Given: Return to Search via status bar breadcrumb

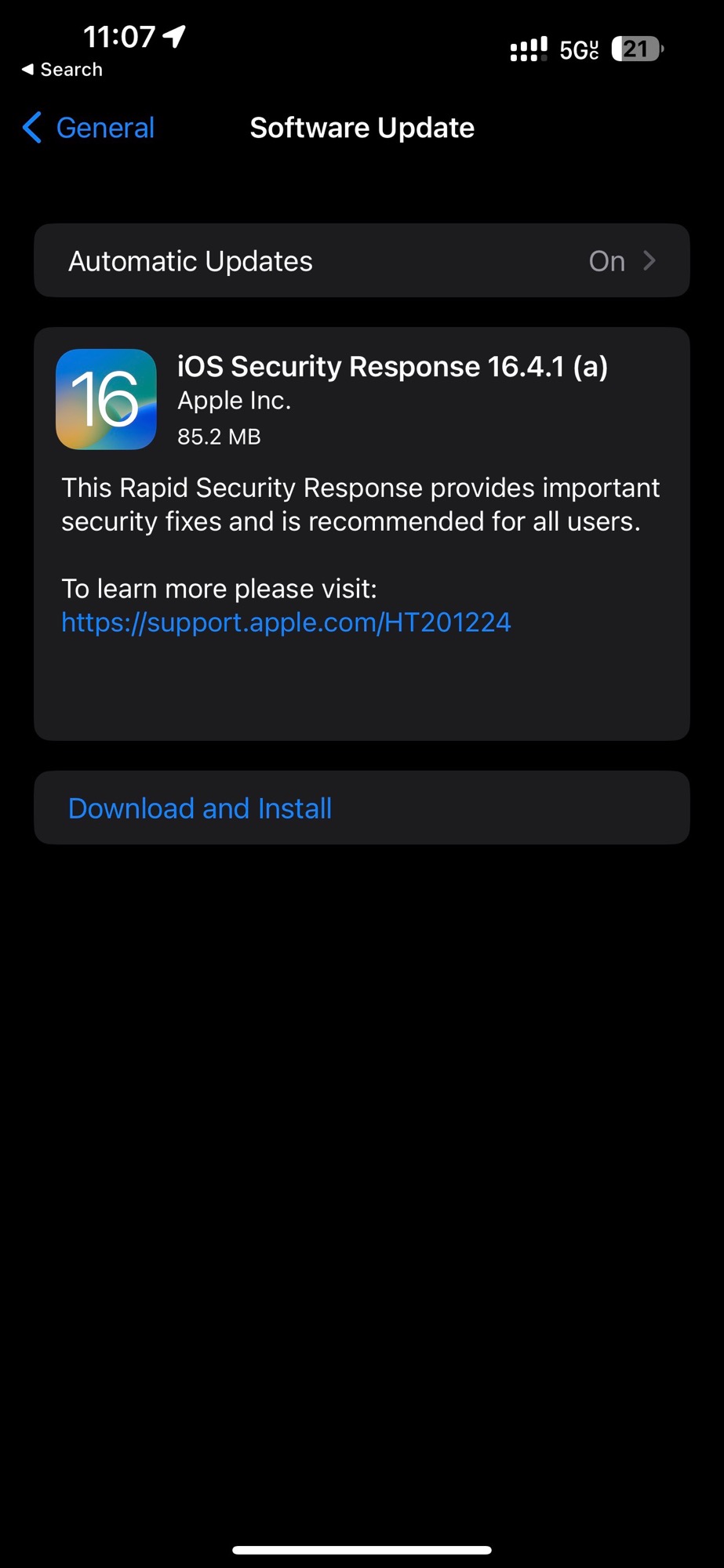Looking at the screenshot, I should pyautogui.click(x=61, y=70).
